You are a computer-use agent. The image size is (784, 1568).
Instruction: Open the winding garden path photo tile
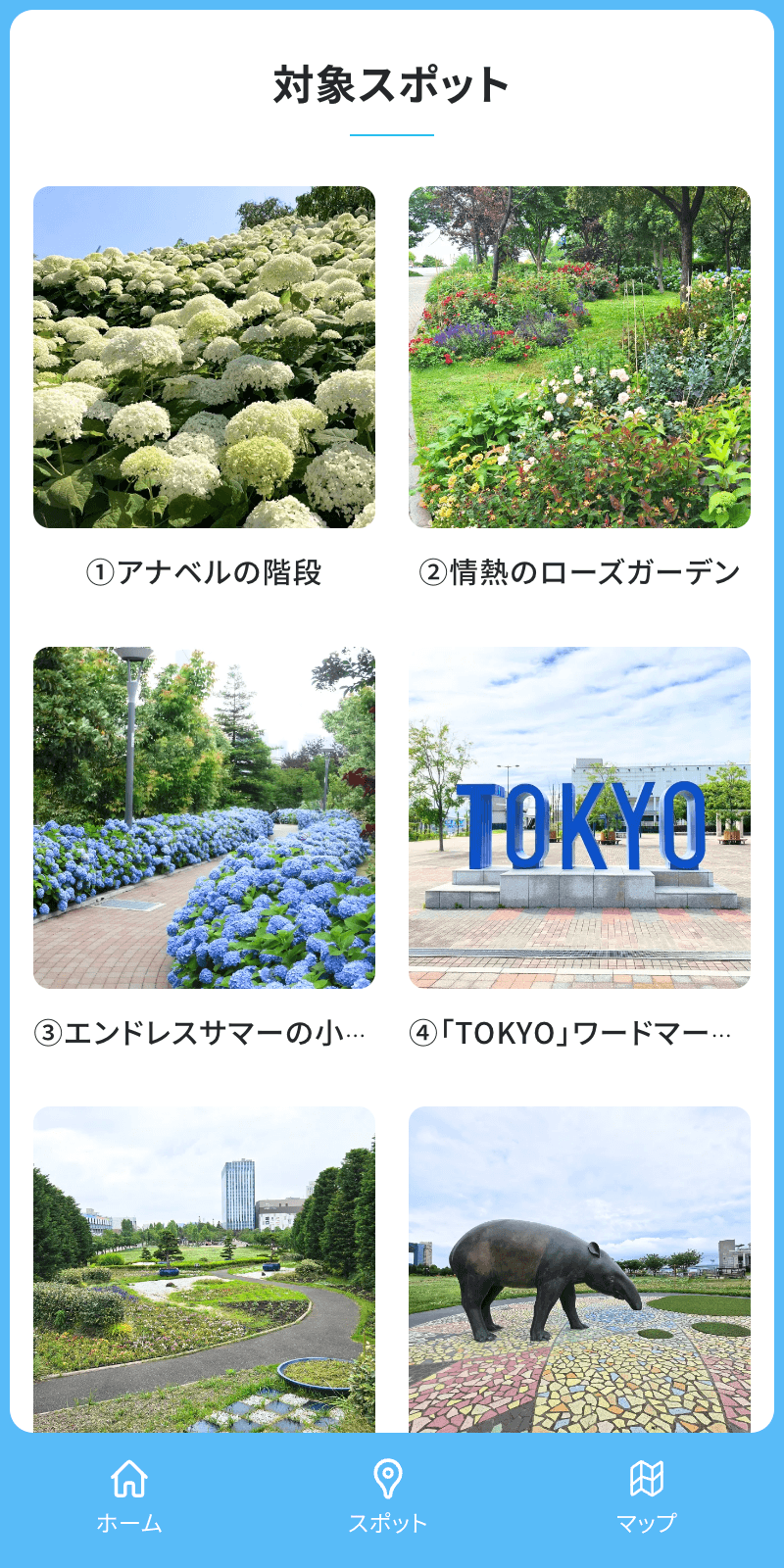tap(204, 1269)
